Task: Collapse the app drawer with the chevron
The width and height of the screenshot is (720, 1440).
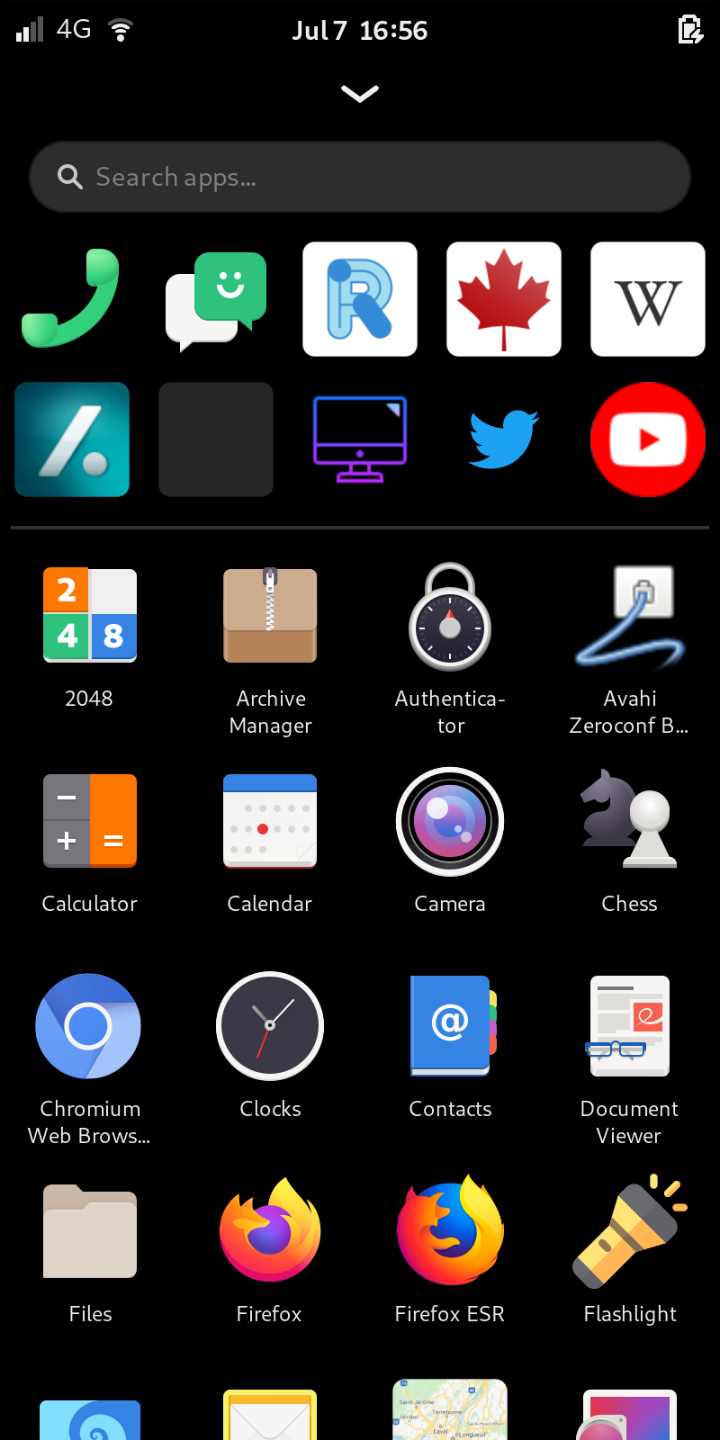Action: 360,93
